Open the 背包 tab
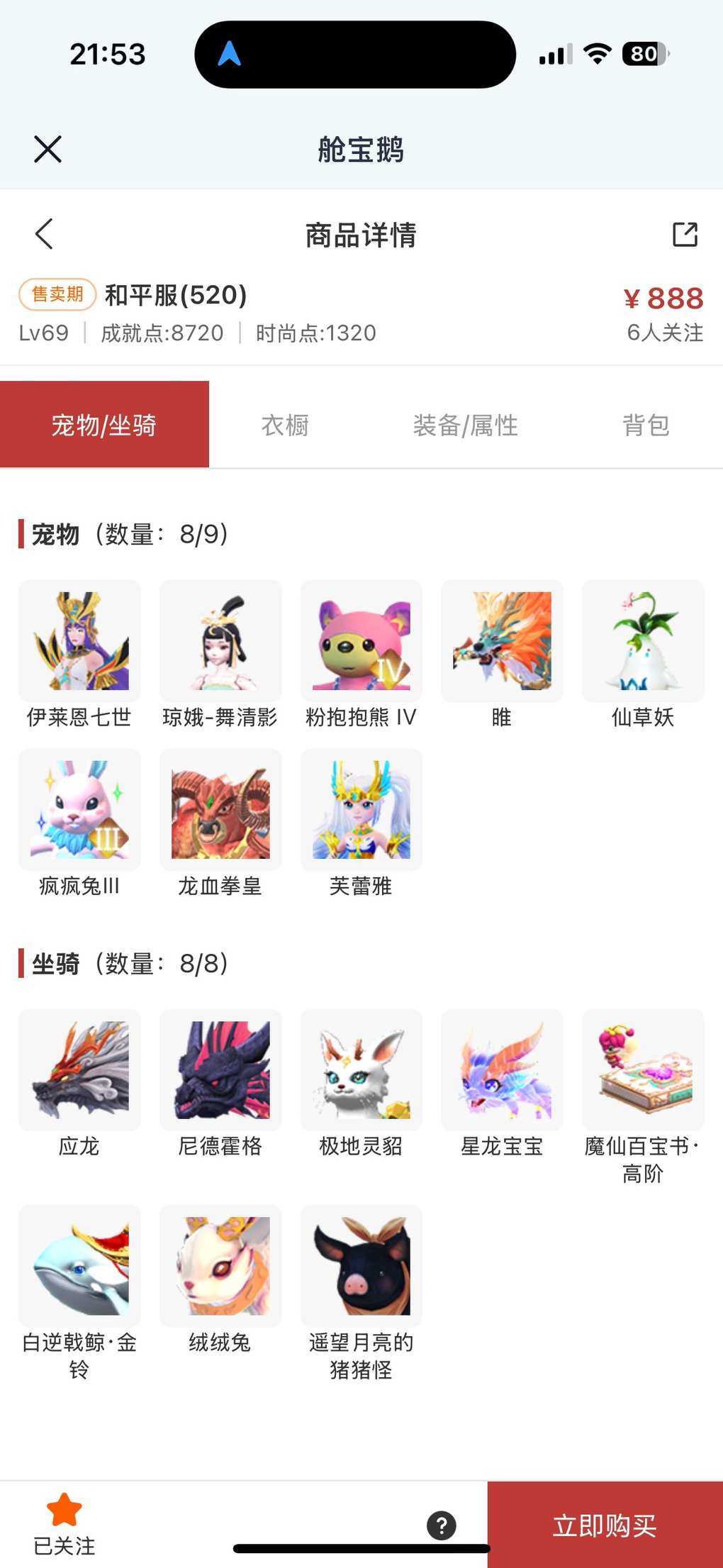 point(646,425)
